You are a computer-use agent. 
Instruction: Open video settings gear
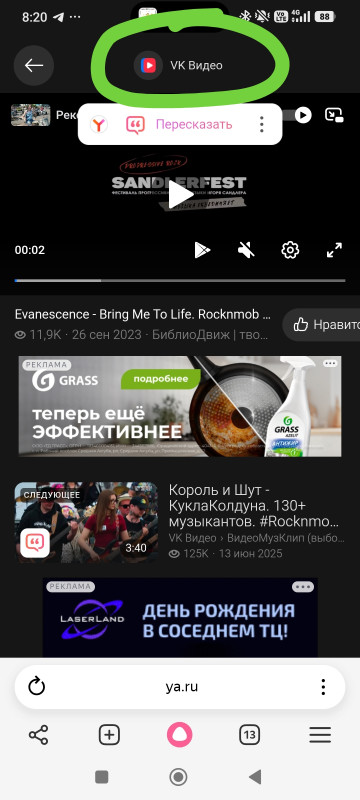click(x=290, y=250)
